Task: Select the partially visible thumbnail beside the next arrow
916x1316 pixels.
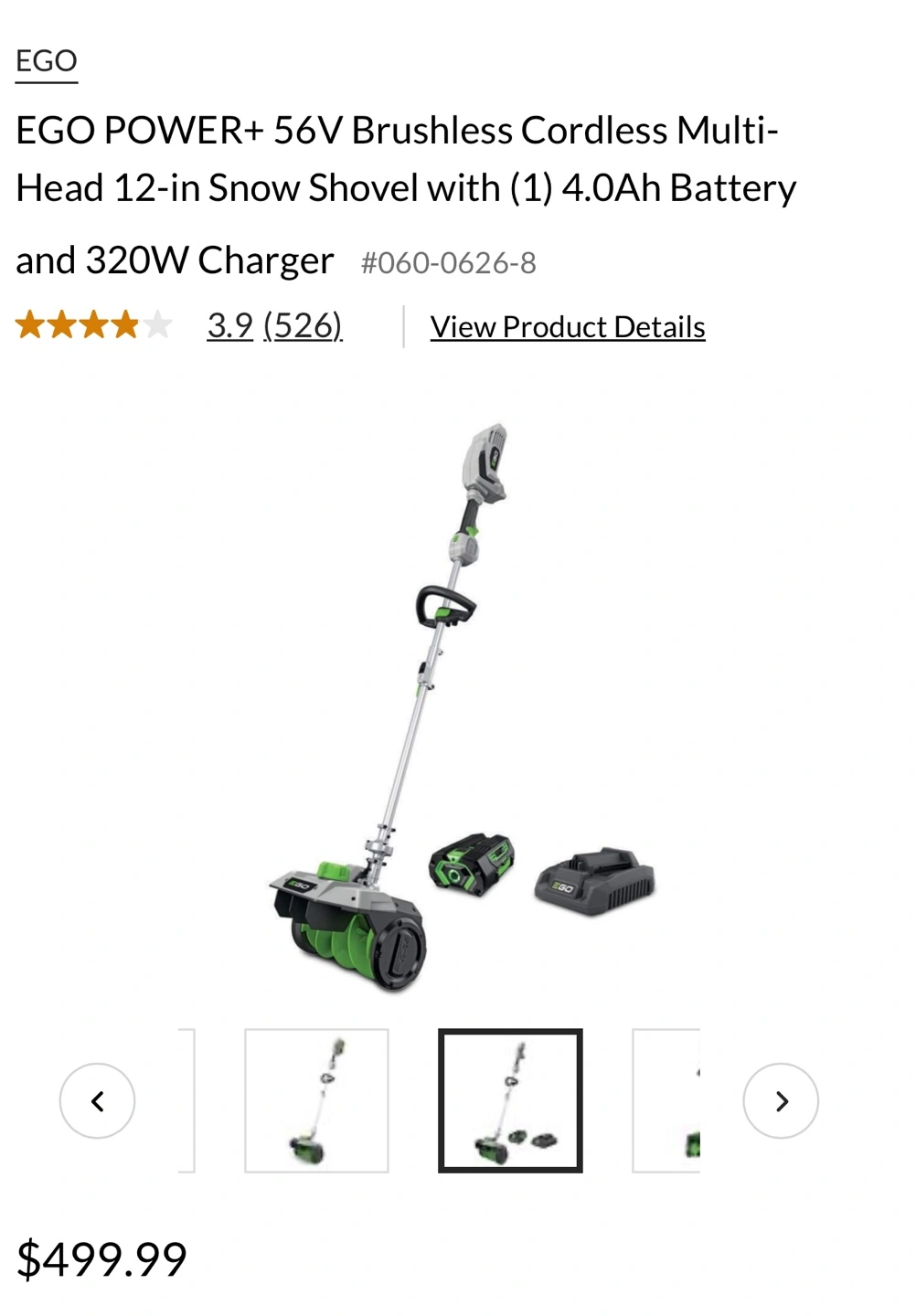Action: click(x=666, y=1100)
